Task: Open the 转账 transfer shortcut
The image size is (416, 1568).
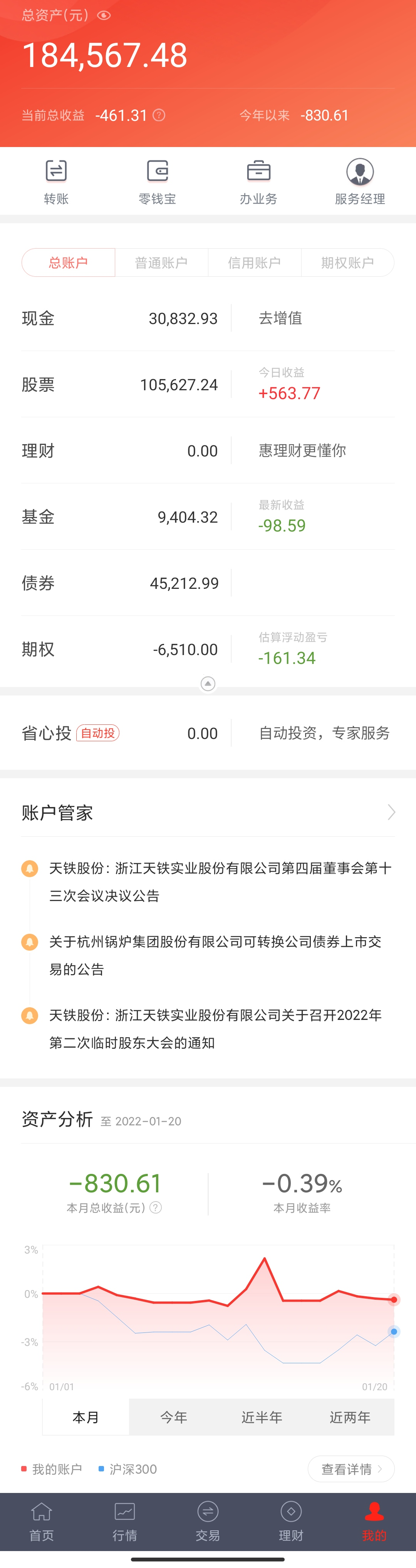Action: [56, 180]
